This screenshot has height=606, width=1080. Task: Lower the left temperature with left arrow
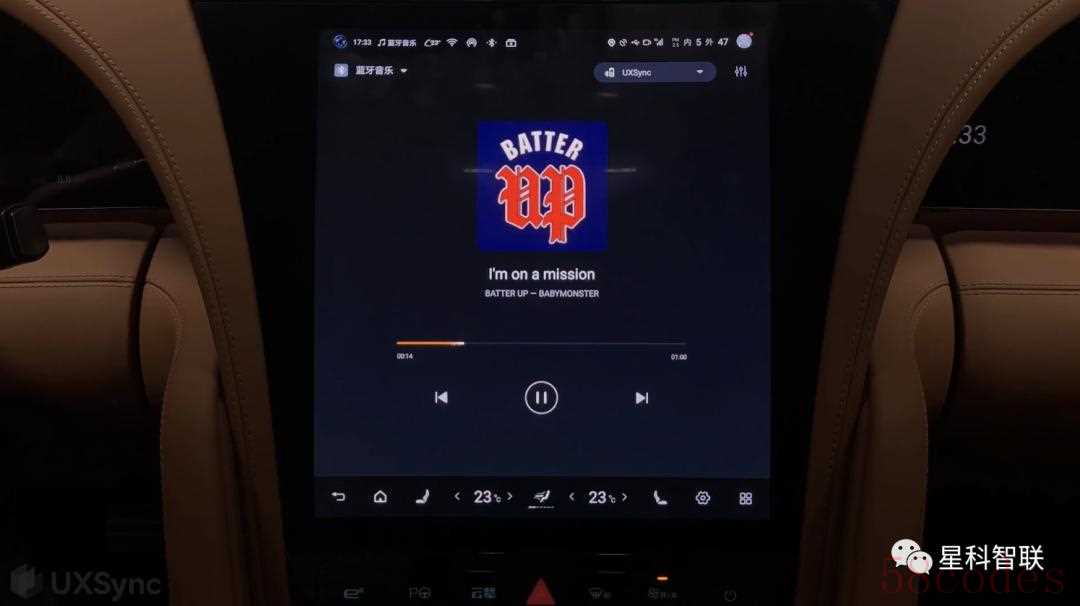pos(457,497)
